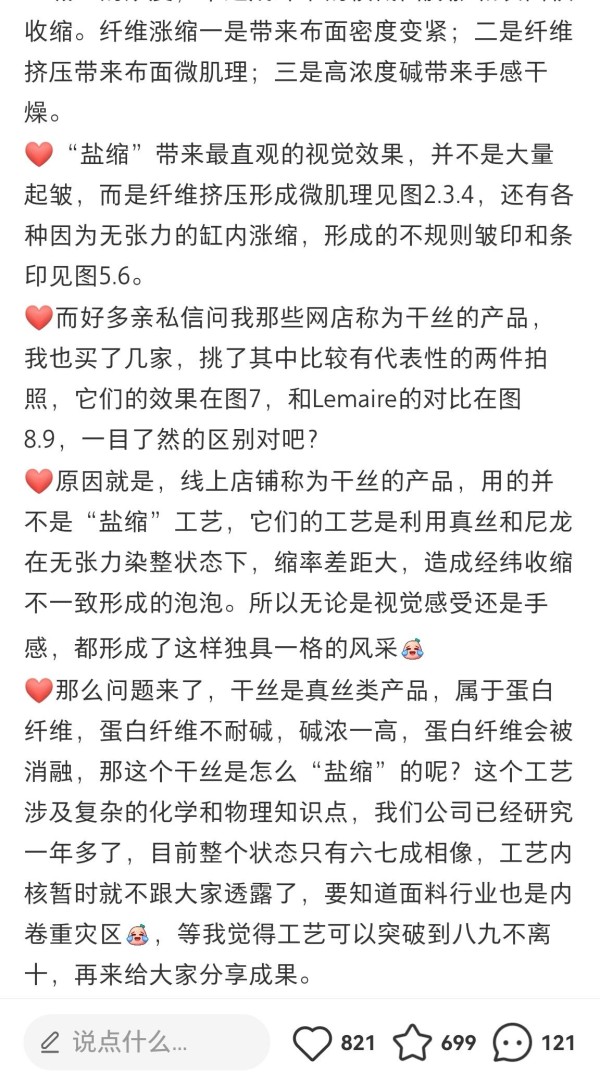Tap the '说点什么' comment input field
The width and height of the screenshot is (600, 1086).
pos(146,1043)
